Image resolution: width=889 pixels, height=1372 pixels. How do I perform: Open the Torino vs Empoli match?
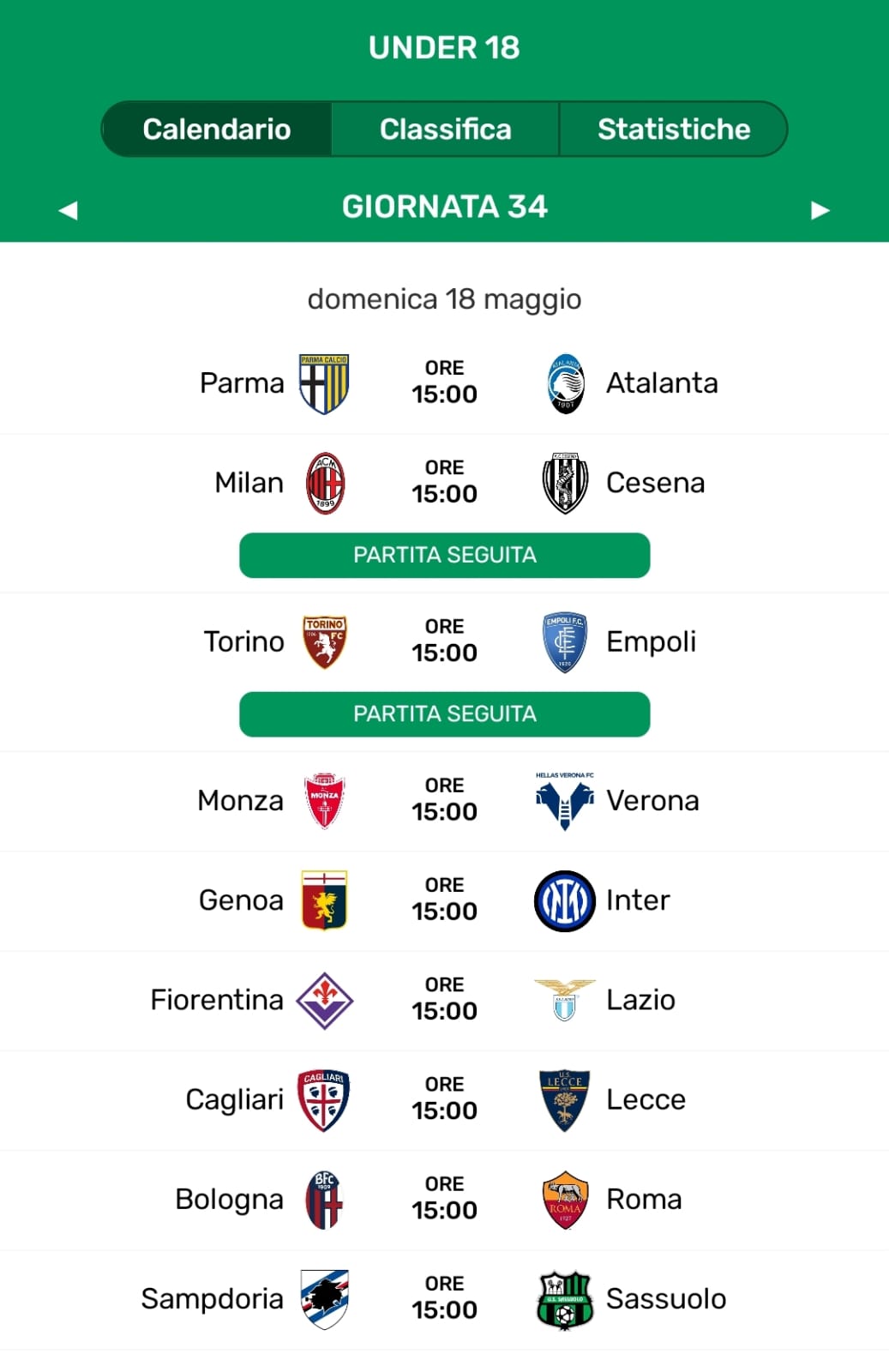click(444, 641)
